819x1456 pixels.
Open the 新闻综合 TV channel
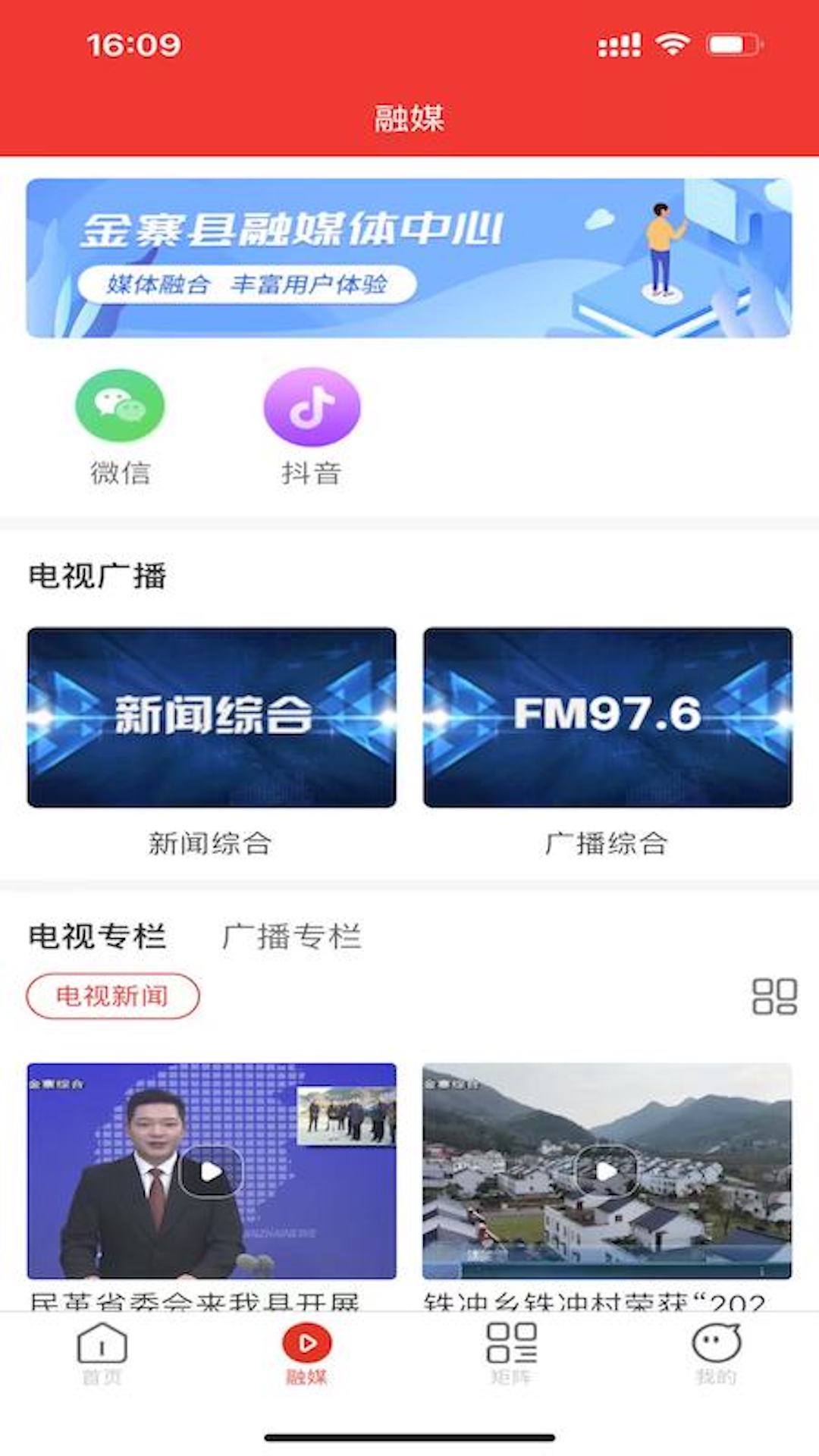pos(211,717)
